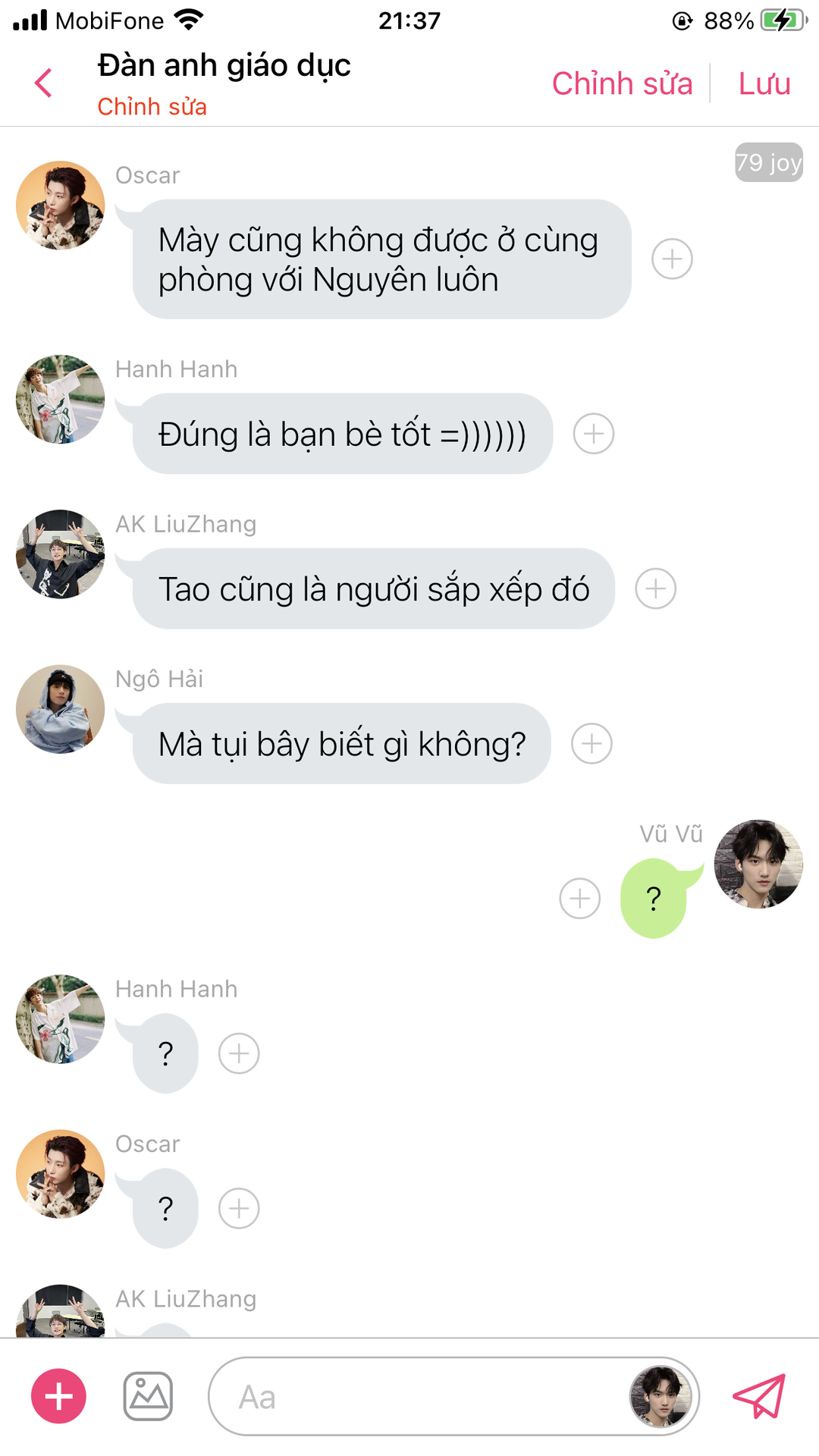Viewport: 819px width, 1456px height.
Task: Tap the plus beside "Mày cũng không được" message
Action: coord(672,259)
